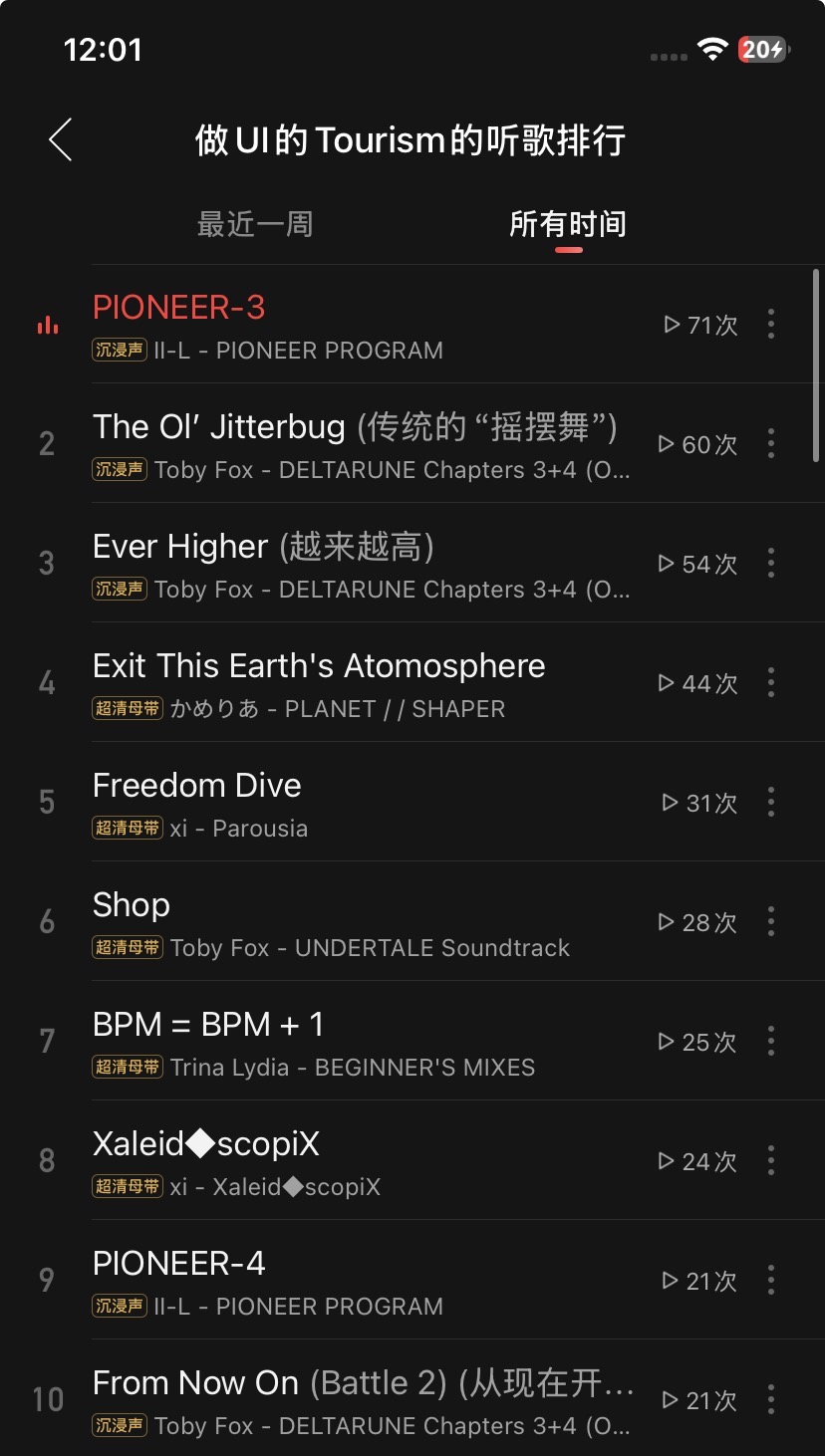Image resolution: width=825 pixels, height=1456 pixels.
Task: Open more options for Xaleid◆scopiX
Action: [x=771, y=1161]
